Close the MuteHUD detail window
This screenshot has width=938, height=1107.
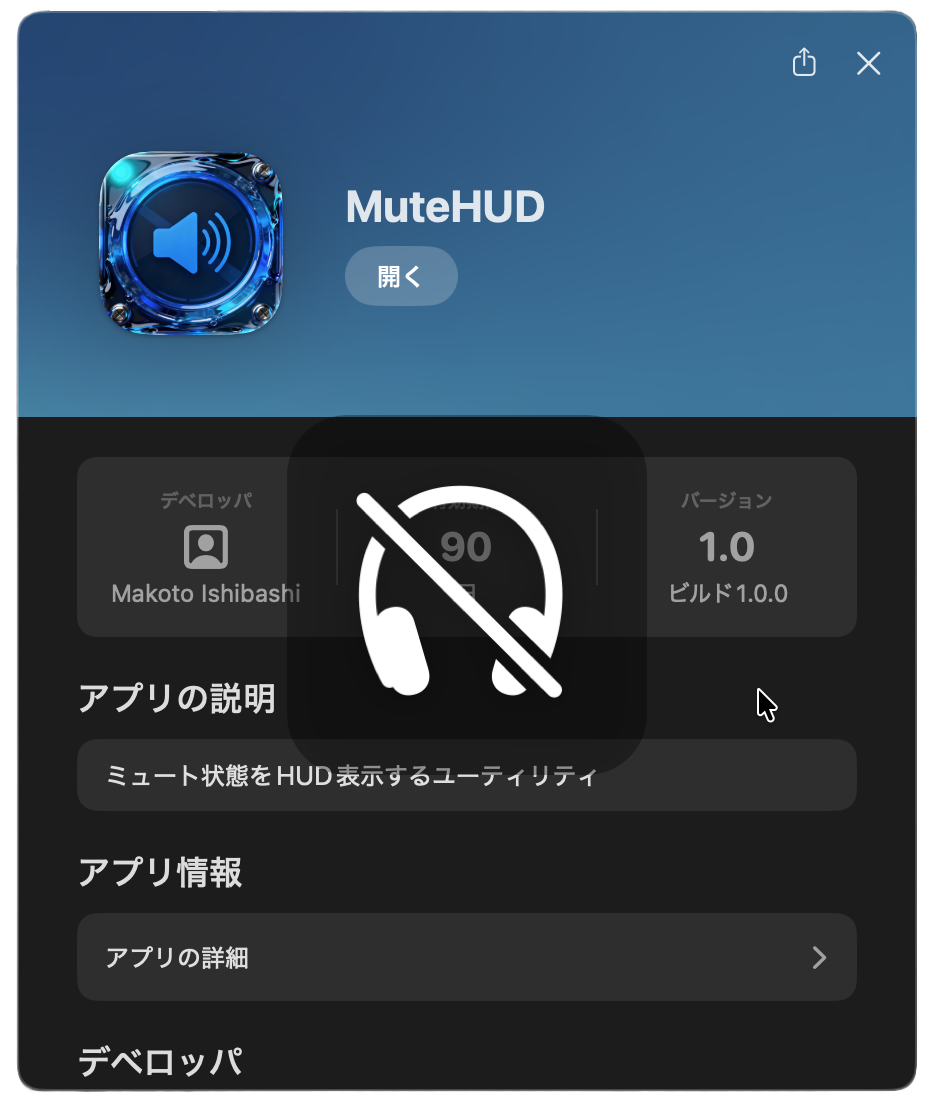coord(868,64)
